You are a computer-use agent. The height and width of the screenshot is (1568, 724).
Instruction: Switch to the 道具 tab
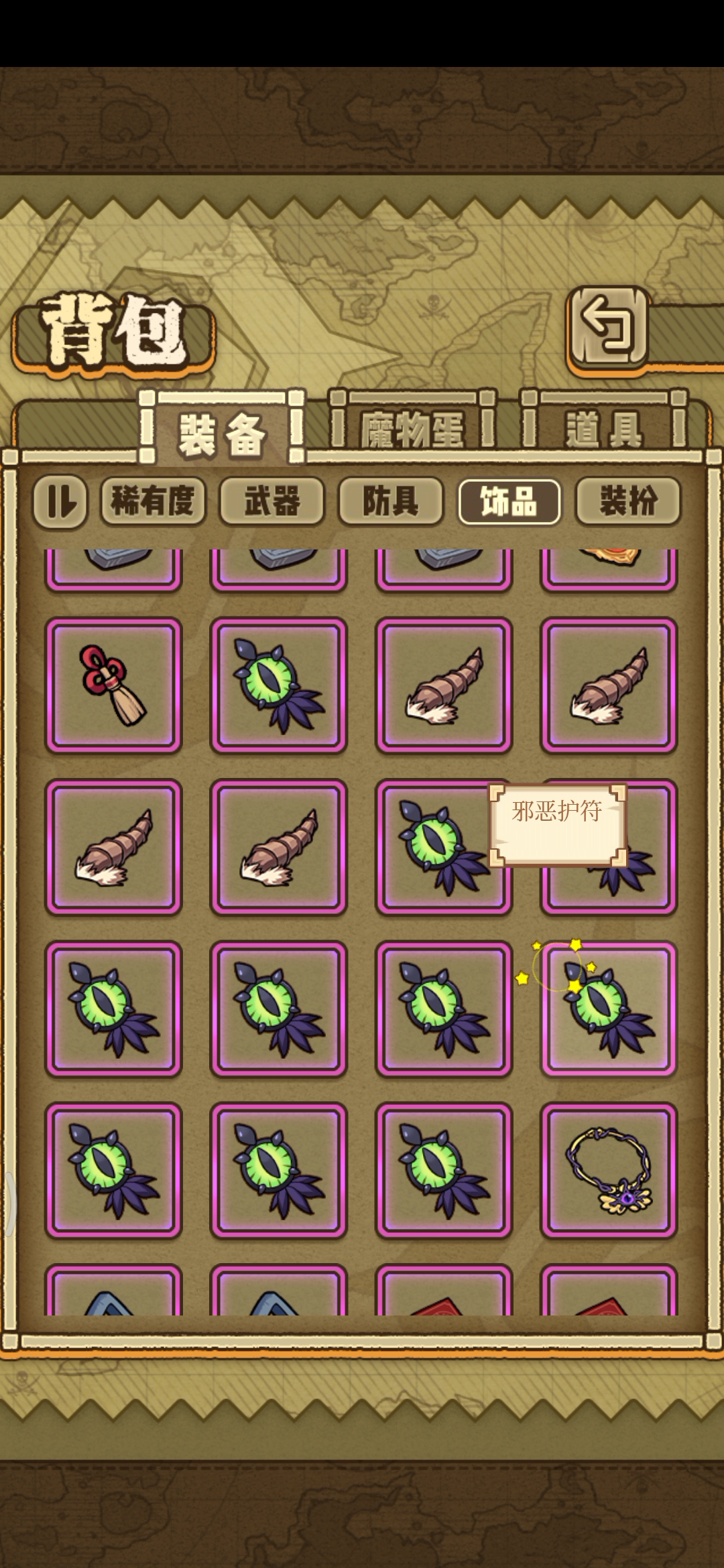(604, 428)
